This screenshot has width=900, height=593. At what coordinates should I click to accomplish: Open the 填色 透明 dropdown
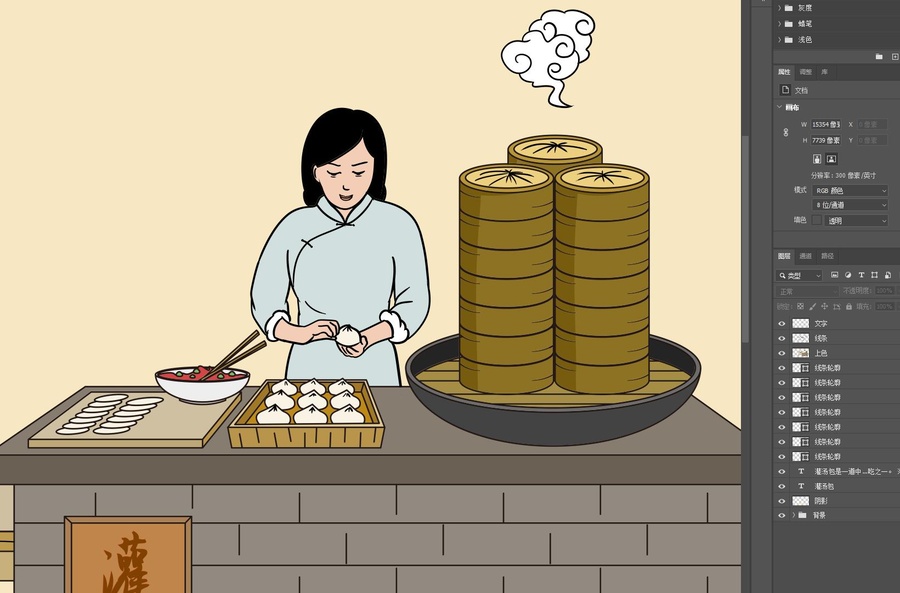point(856,220)
